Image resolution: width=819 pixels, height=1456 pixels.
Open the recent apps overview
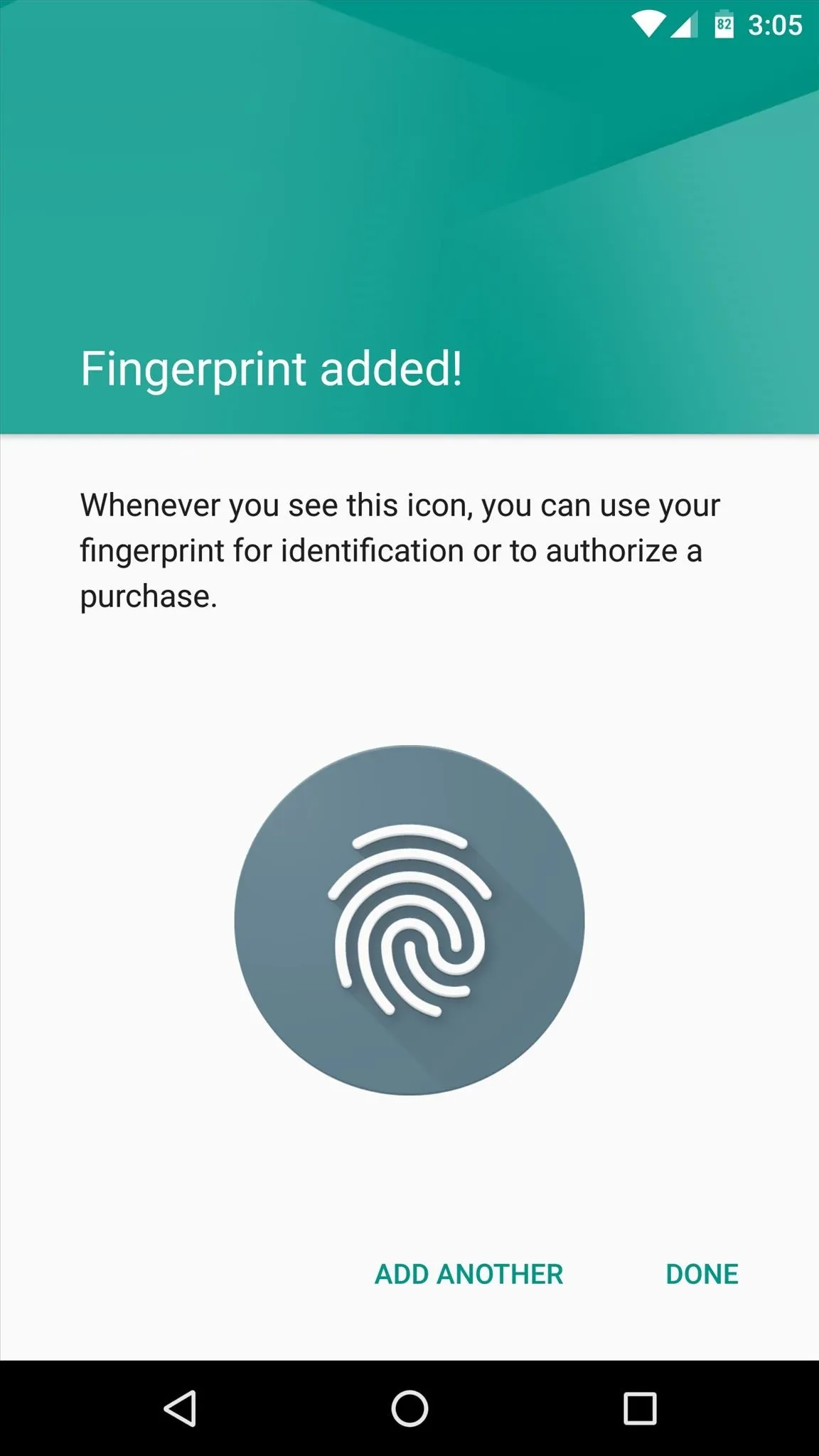639,1408
